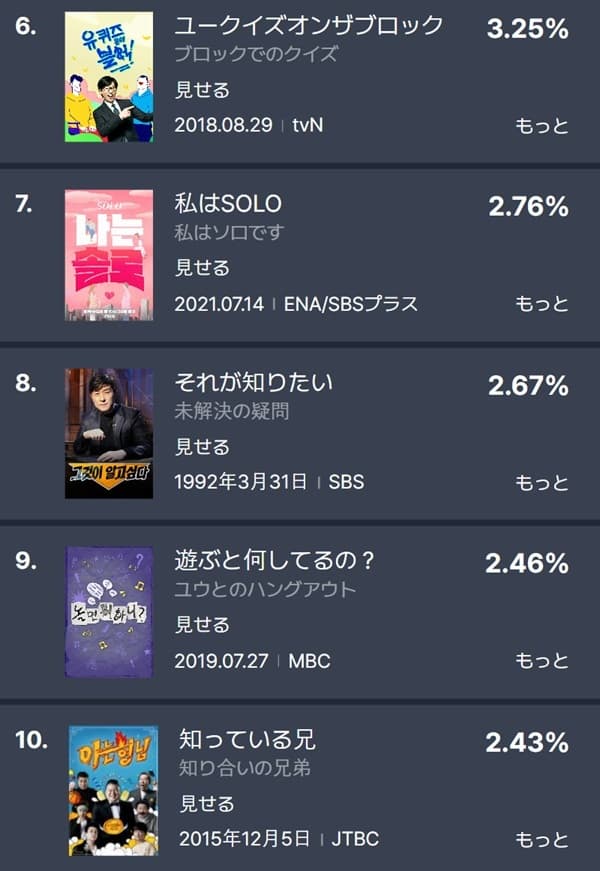The image size is (600, 871).
Task: Open the 知っている兄 show entry
Action: pos(247,739)
